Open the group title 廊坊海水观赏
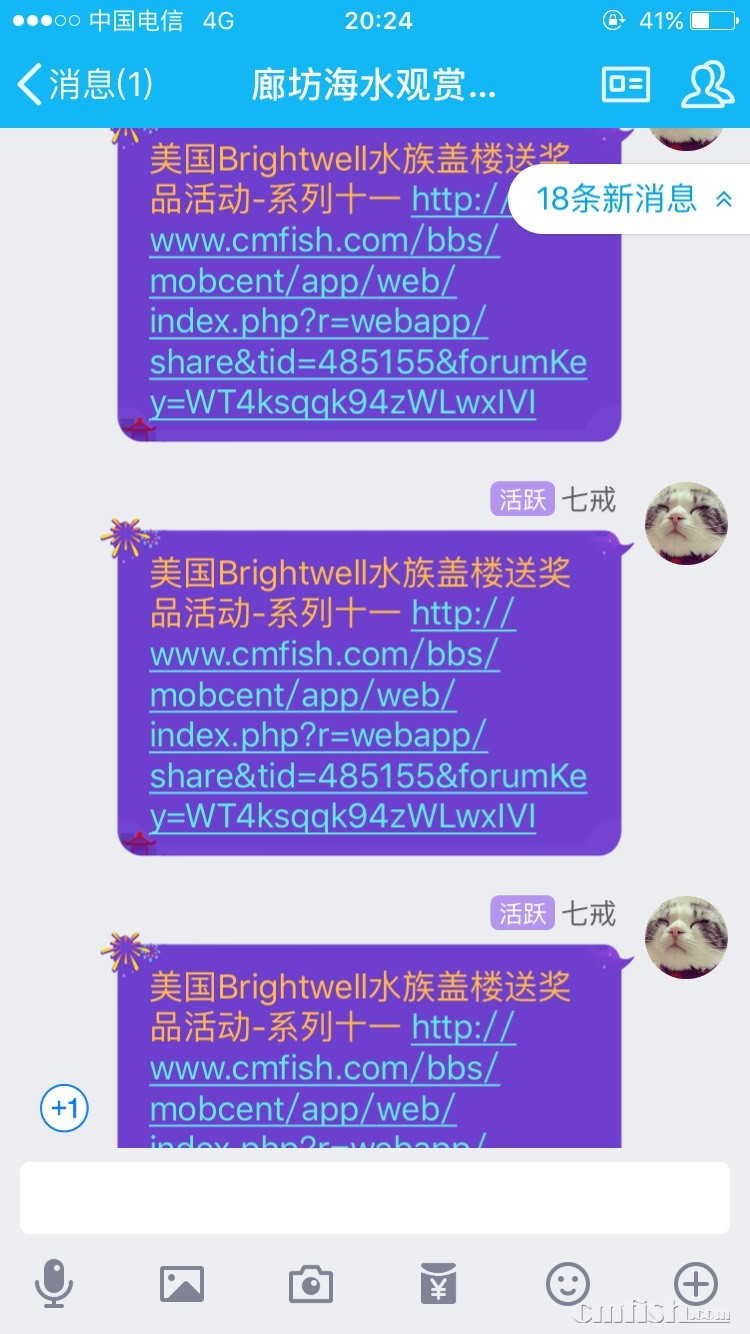This screenshot has height=1334, width=750. (x=374, y=85)
